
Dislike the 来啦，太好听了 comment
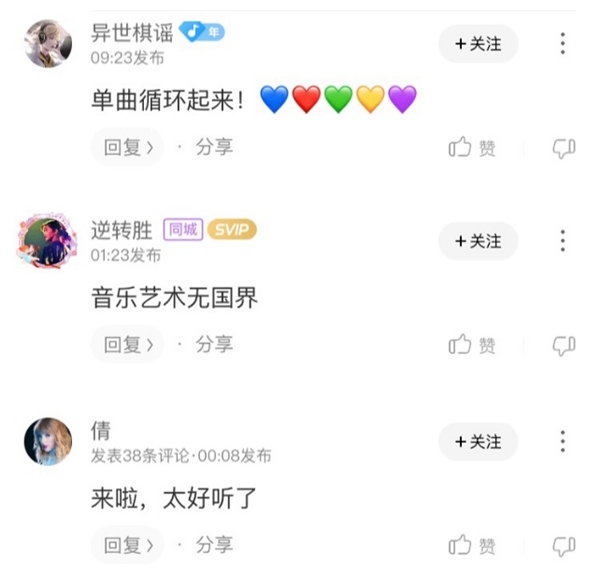(x=564, y=546)
